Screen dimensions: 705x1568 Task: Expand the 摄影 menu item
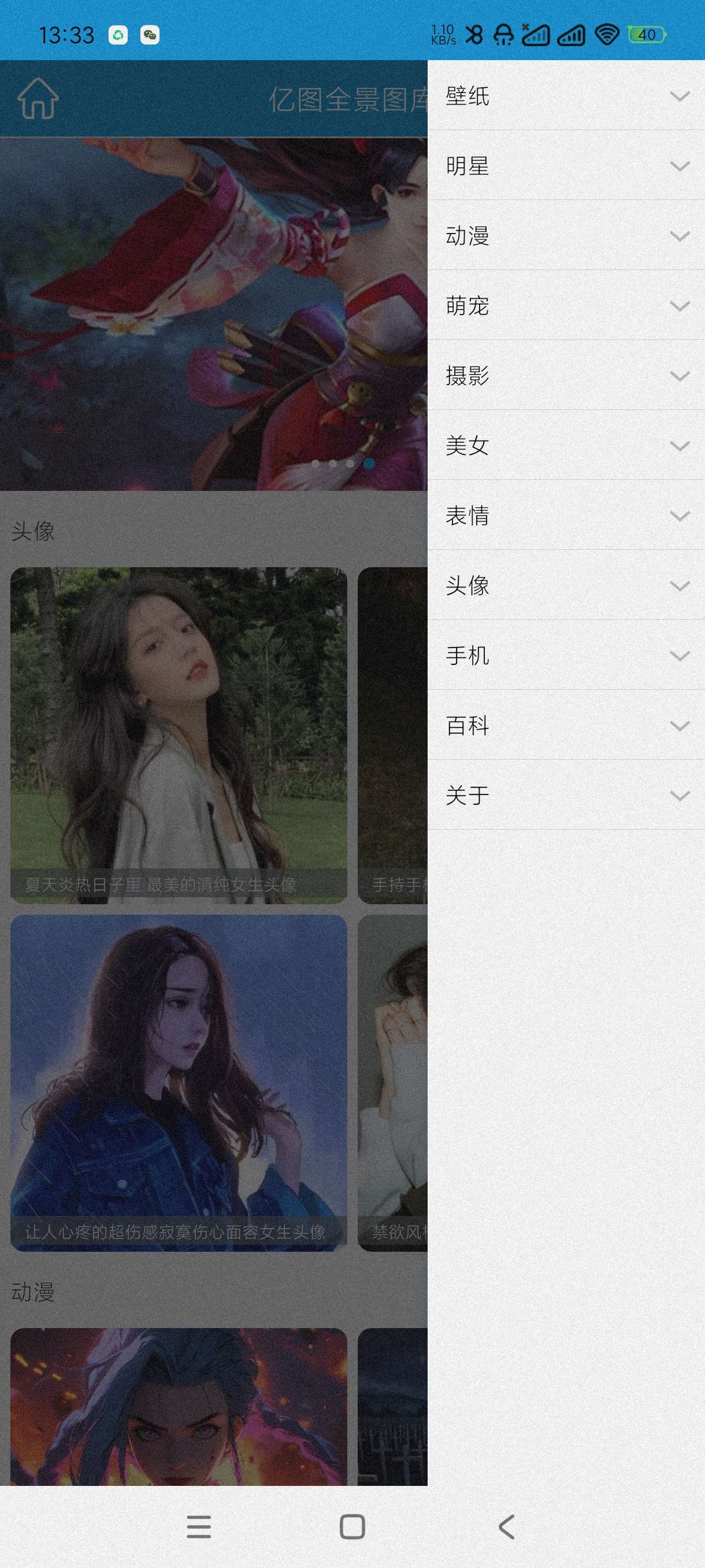pos(566,376)
